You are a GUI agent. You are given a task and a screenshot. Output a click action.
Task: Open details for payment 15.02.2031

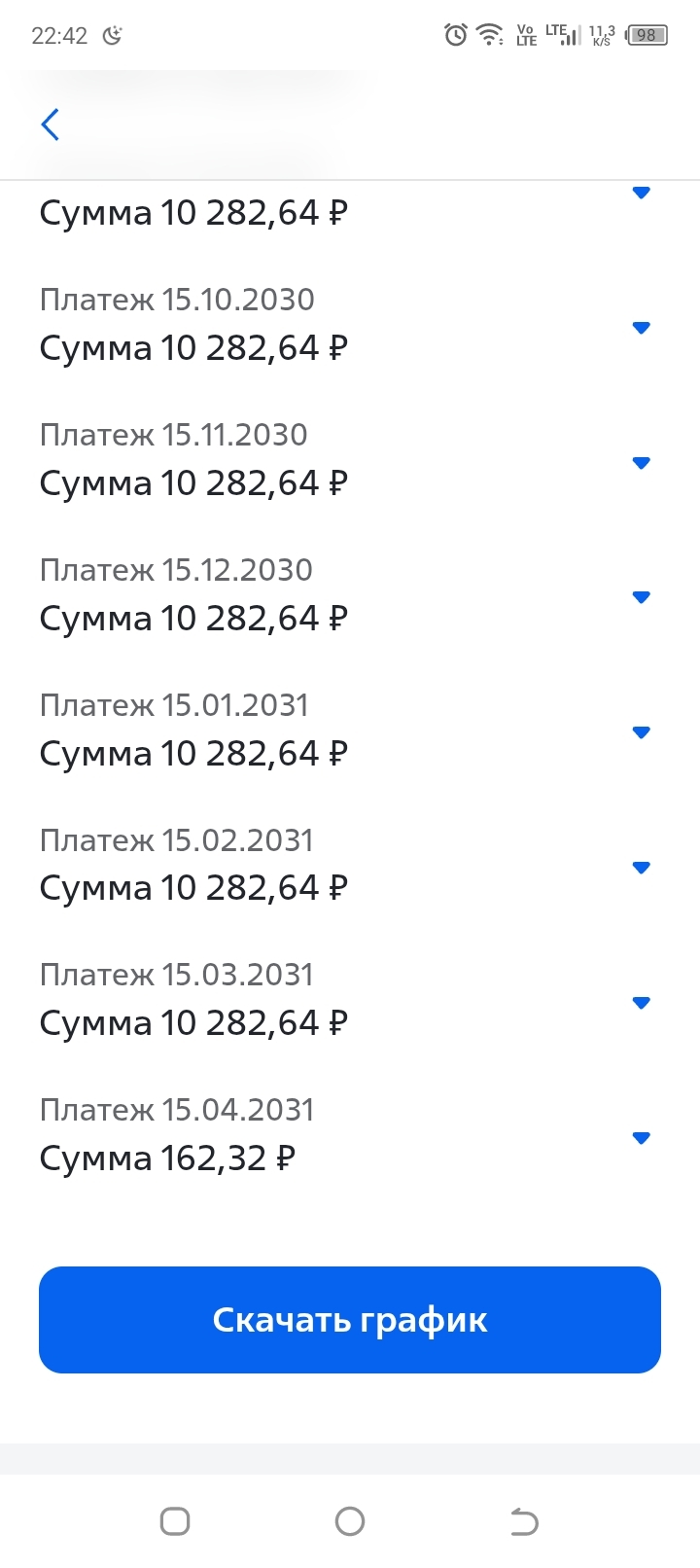641,868
